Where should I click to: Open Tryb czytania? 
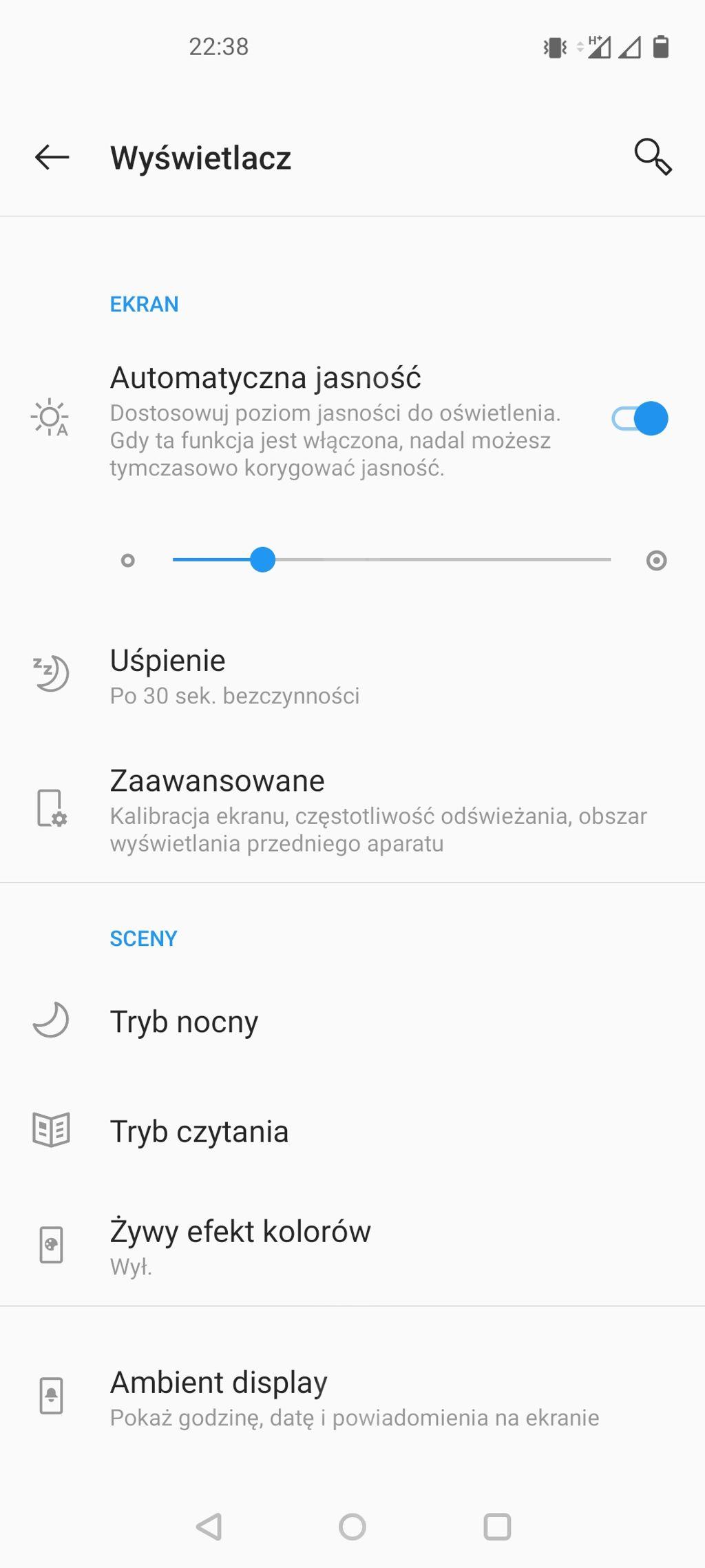(352, 1131)
